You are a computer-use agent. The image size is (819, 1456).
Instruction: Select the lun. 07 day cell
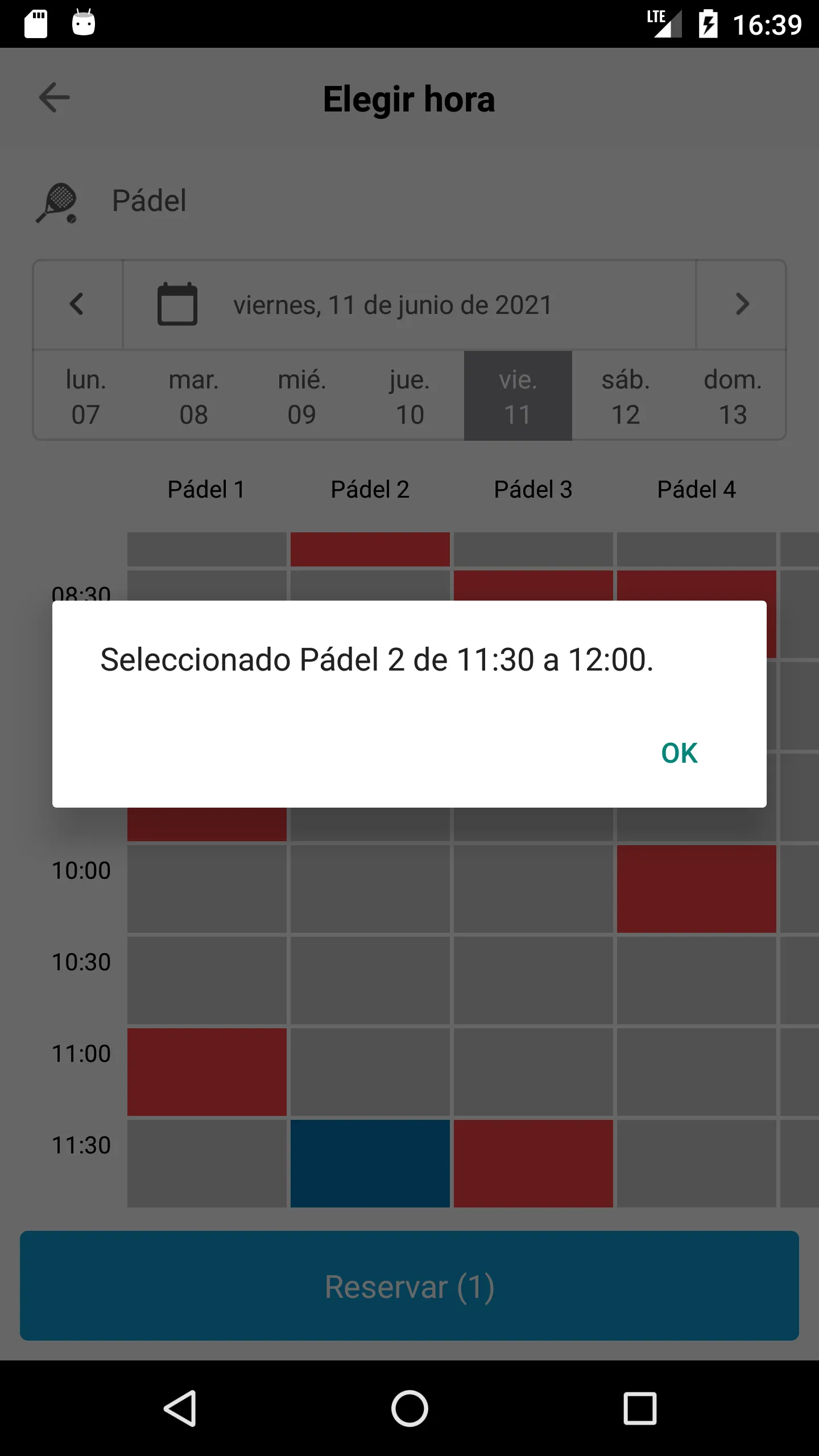(85, 395)
